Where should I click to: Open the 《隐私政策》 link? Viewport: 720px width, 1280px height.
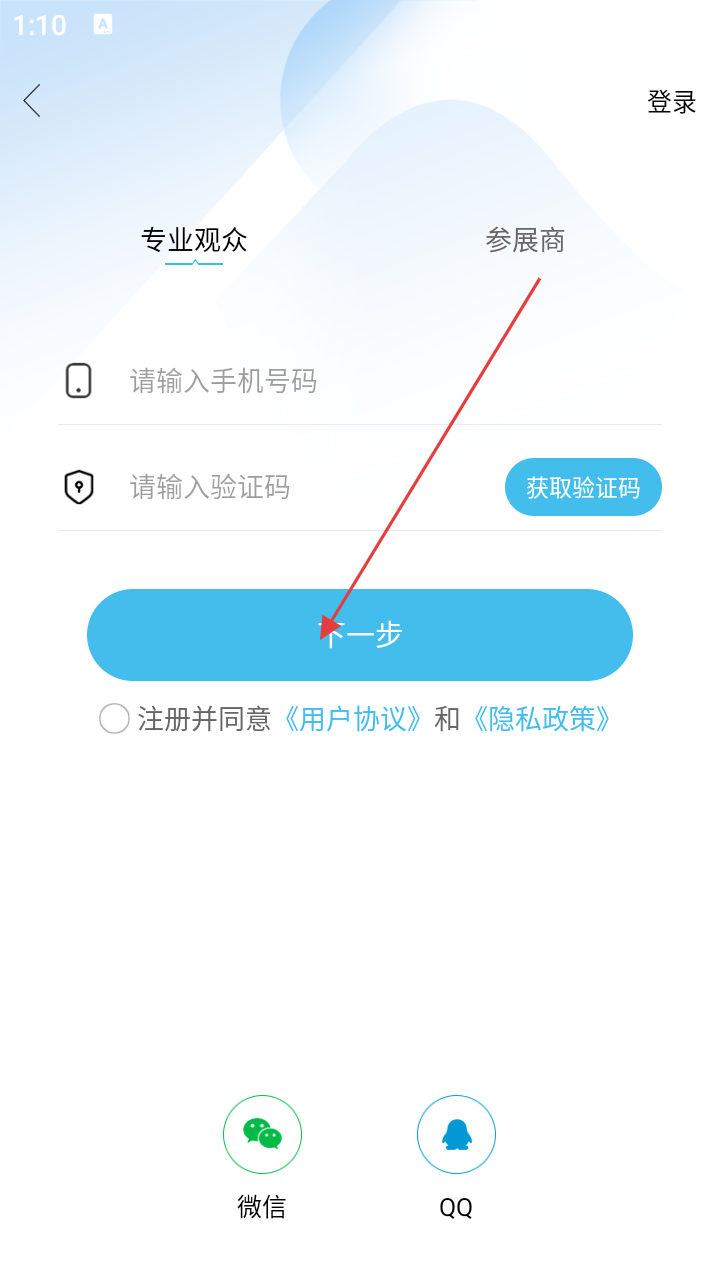(x=540, y=718)
